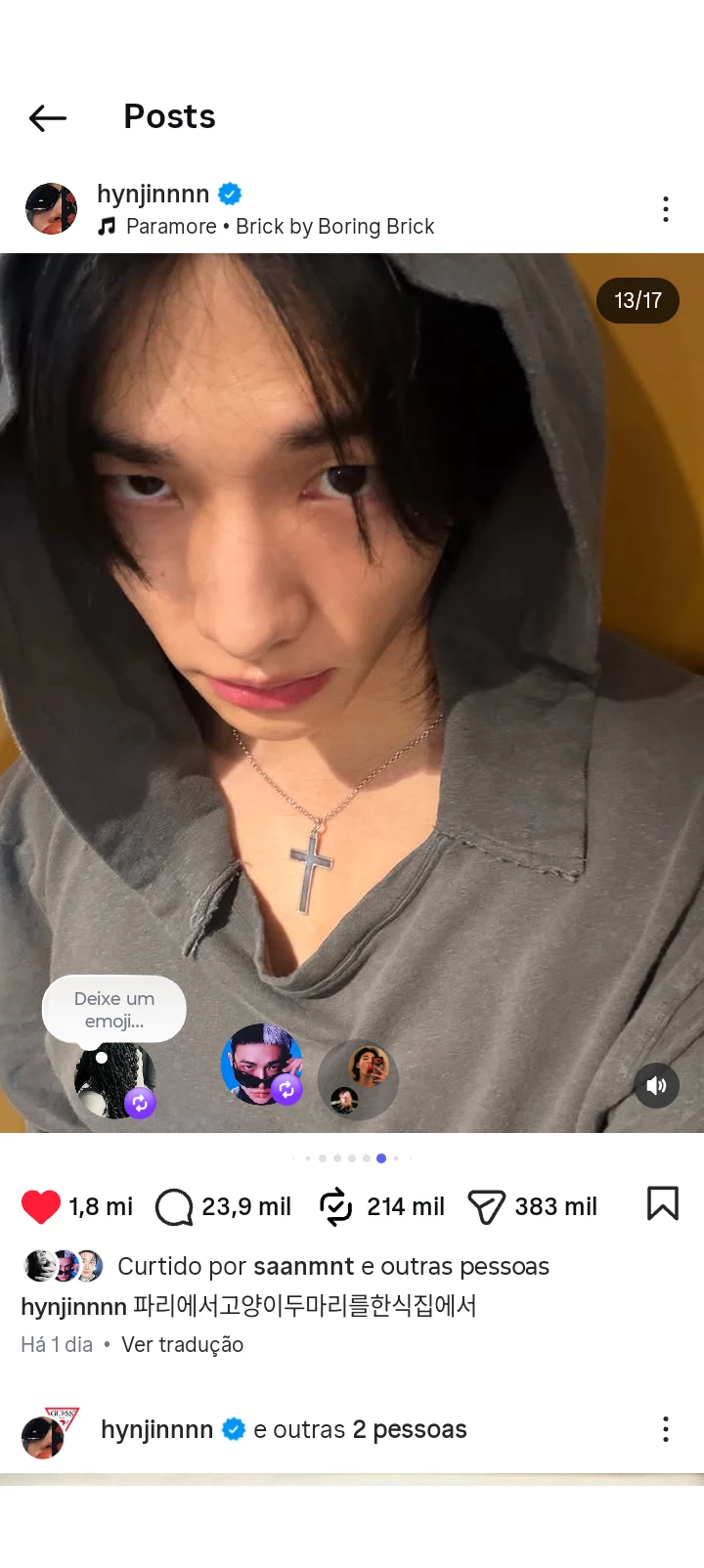Open the Paramore Brick by Boring Brick audio
Viewport: 704px width, 1568px height.
tap(279, 227)
